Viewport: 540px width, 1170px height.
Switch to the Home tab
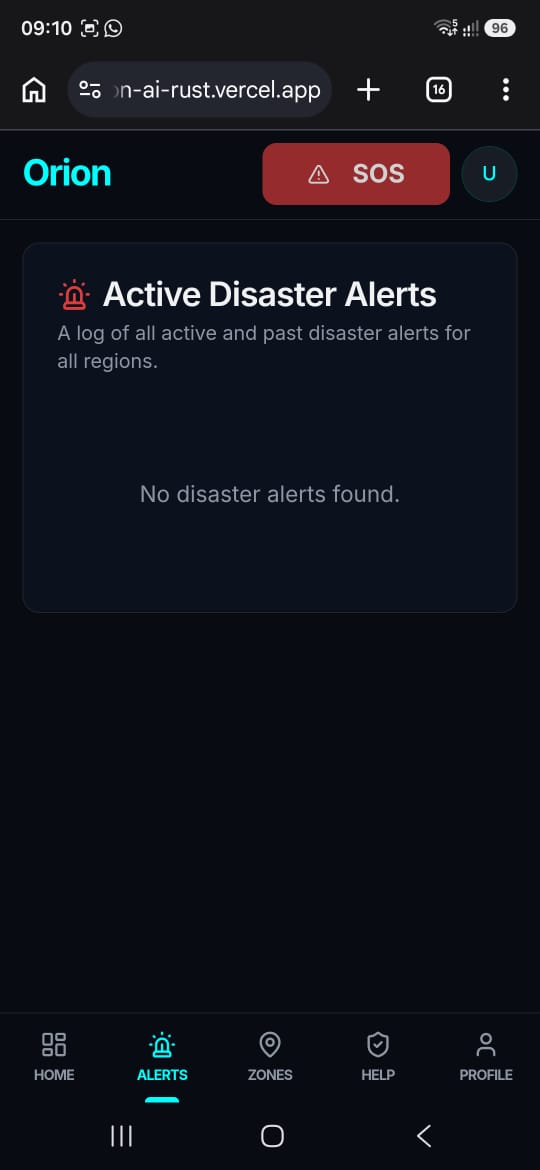[x=54, y=1056]
